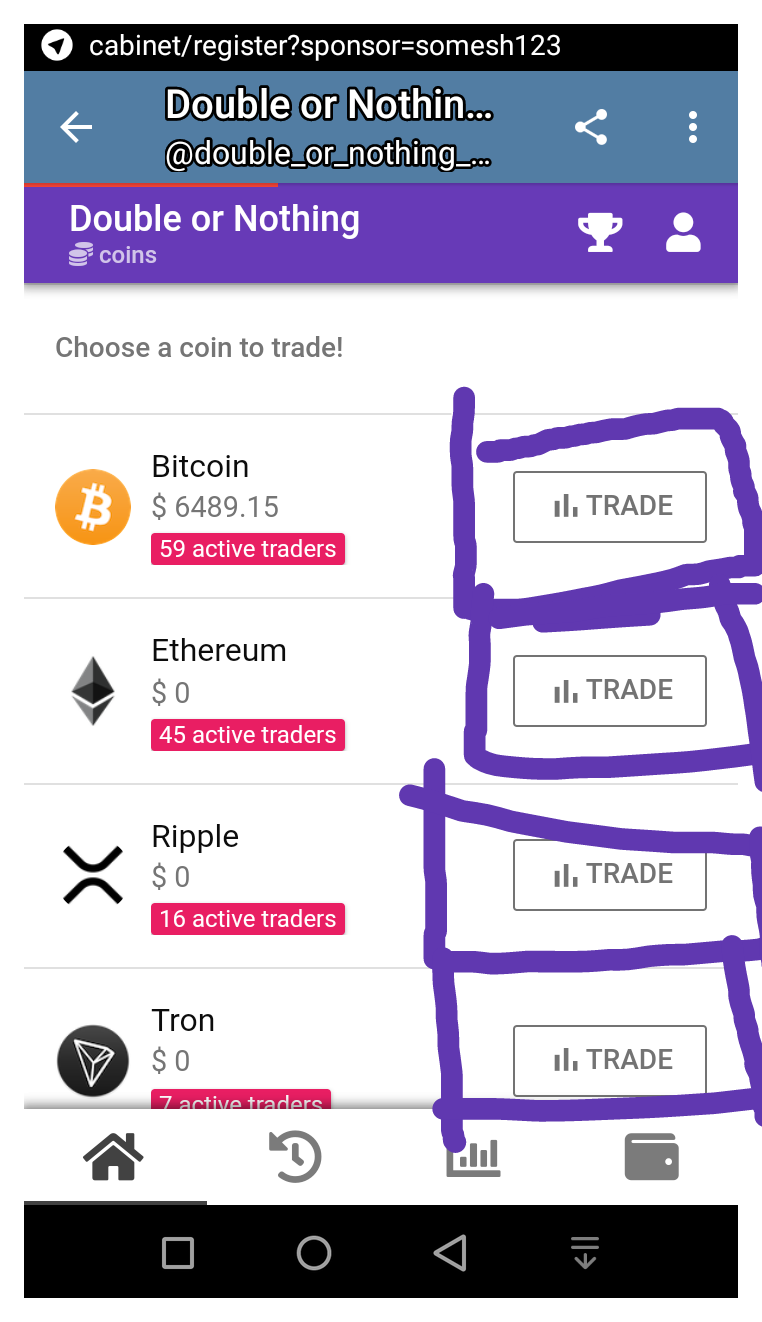Open the trophy leaderboard icon

point(600,233)
